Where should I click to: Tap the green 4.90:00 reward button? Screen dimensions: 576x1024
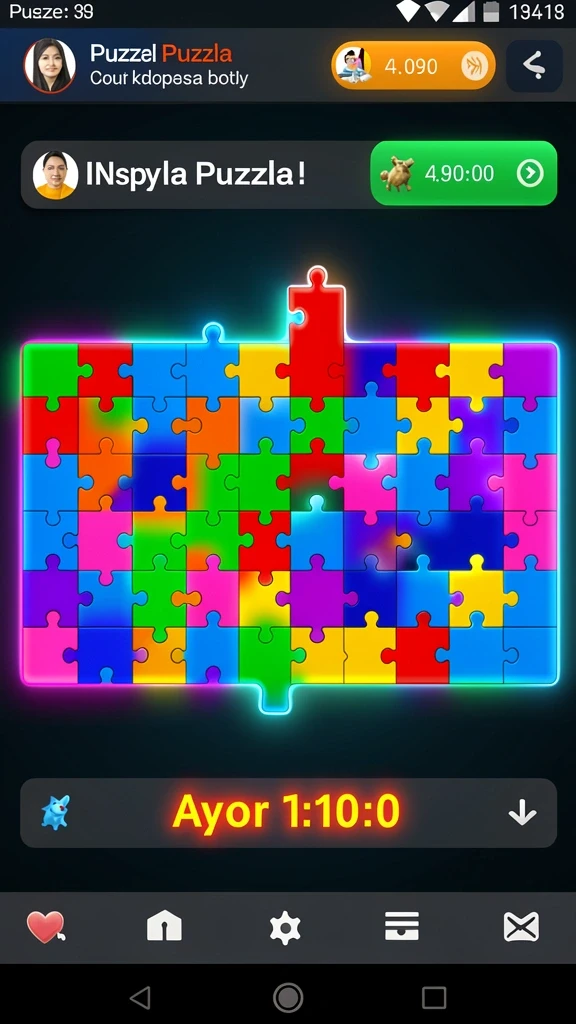click(464, 173)
